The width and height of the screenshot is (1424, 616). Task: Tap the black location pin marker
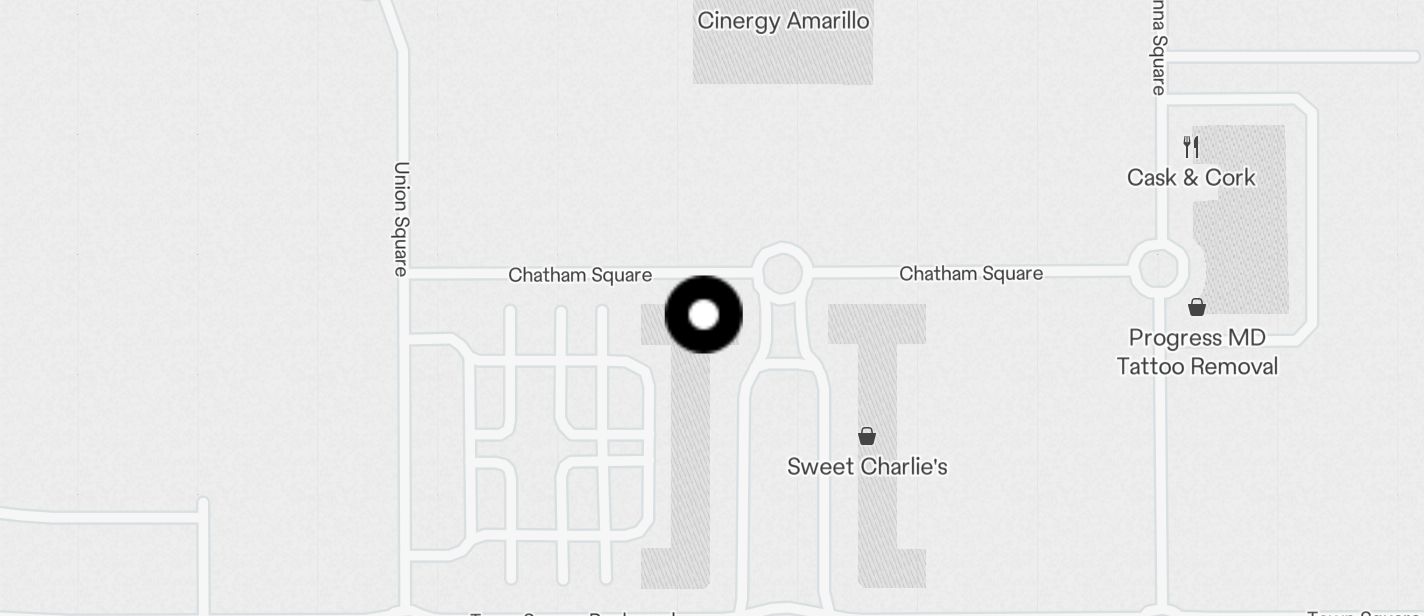click(704, 315)
